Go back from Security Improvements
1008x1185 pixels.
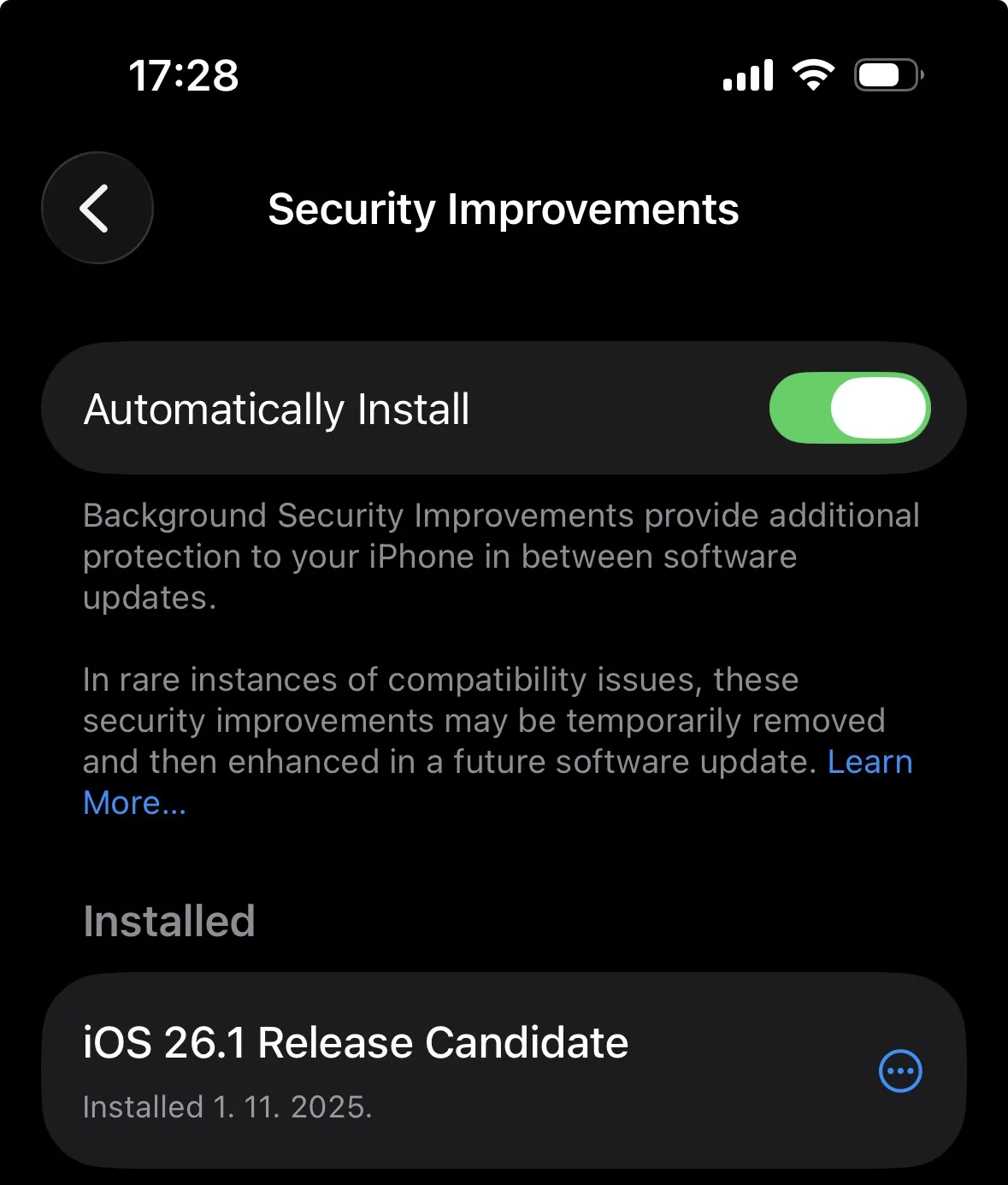tap(97, 208)
